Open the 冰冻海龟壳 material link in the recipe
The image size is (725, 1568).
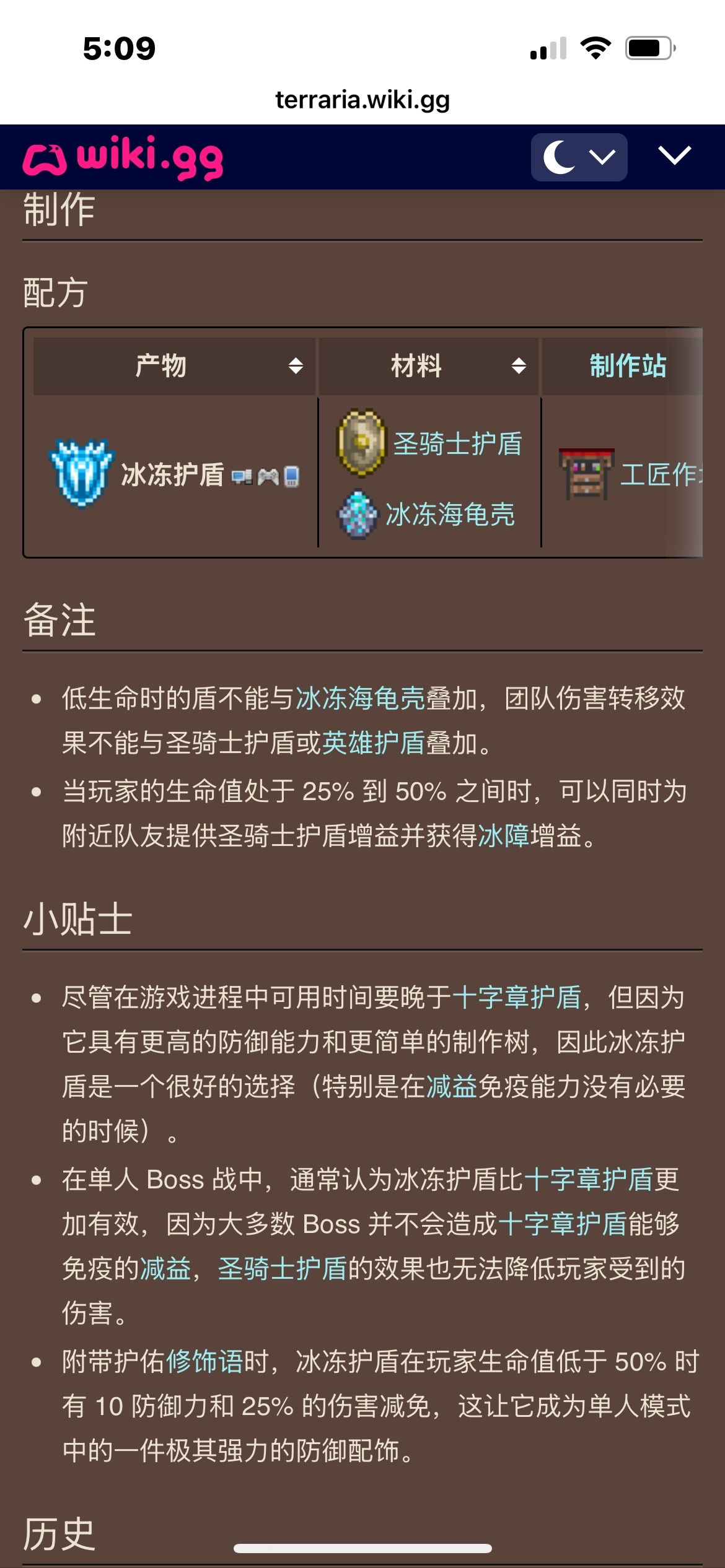(450, 515)
